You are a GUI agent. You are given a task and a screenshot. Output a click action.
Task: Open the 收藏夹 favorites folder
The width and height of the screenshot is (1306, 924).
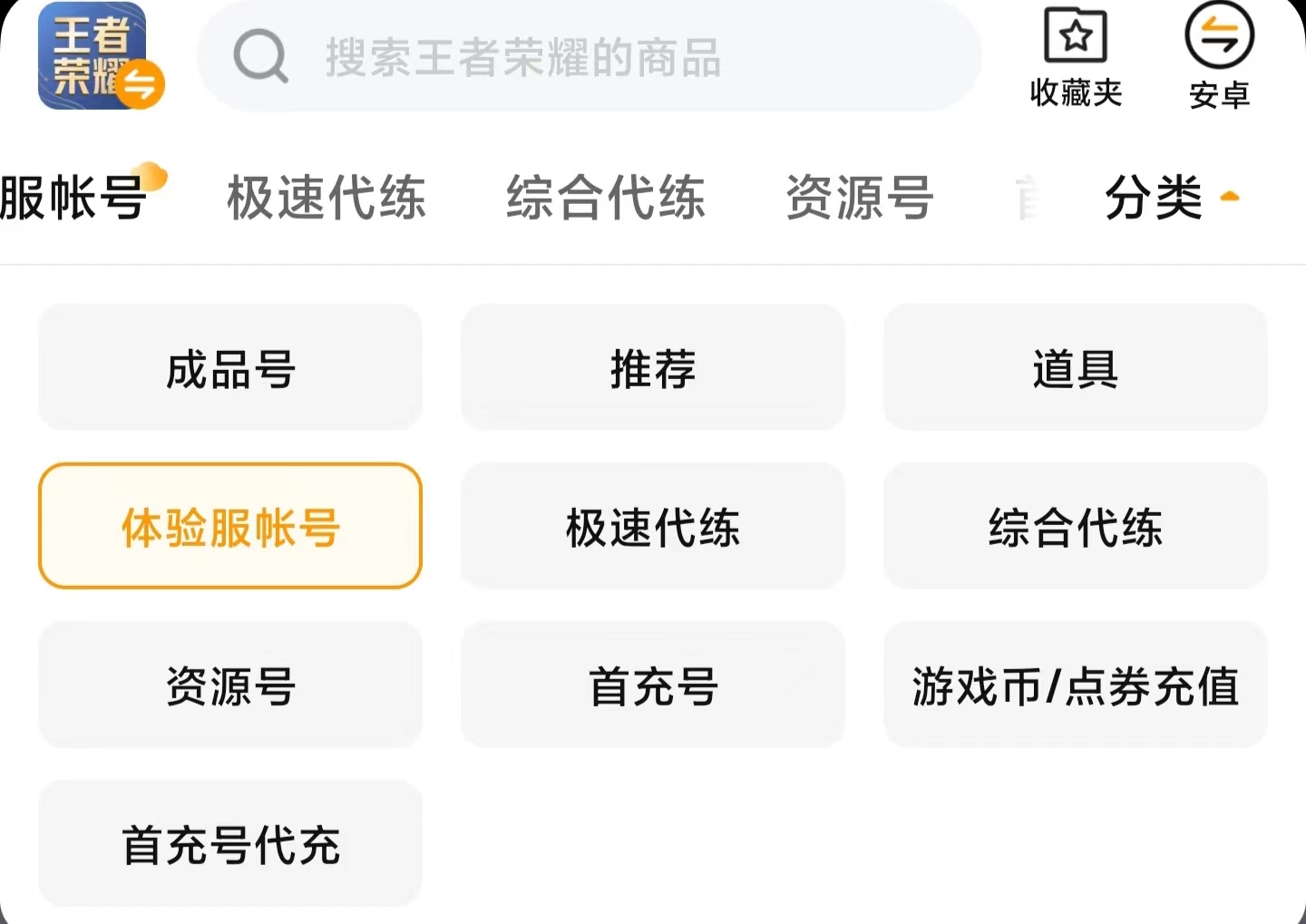(1076, 56)
